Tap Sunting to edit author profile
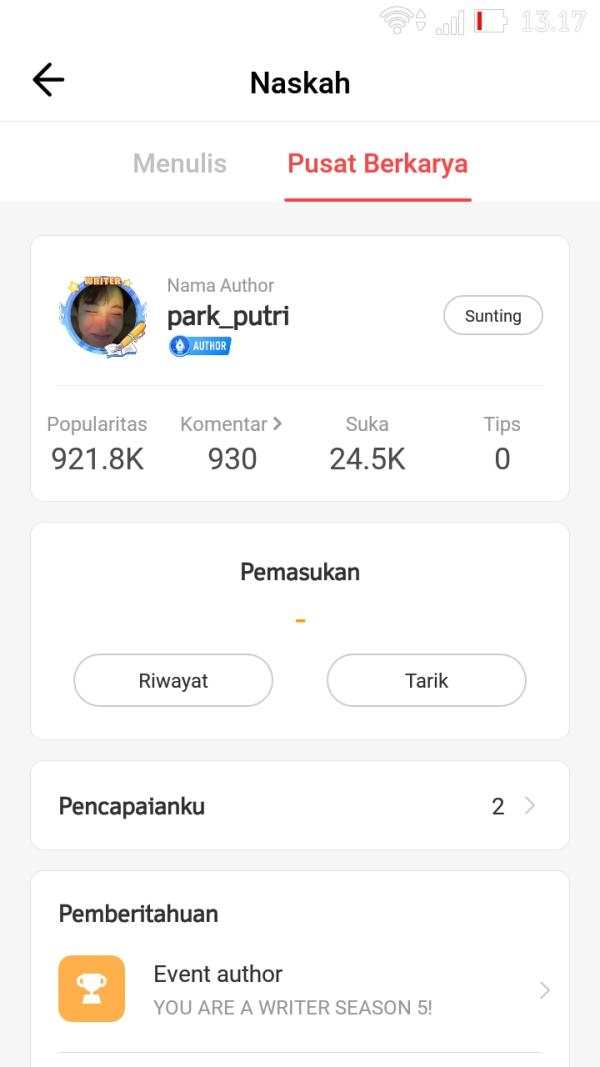Screen dimensions: 600x1067 (493, 316)
